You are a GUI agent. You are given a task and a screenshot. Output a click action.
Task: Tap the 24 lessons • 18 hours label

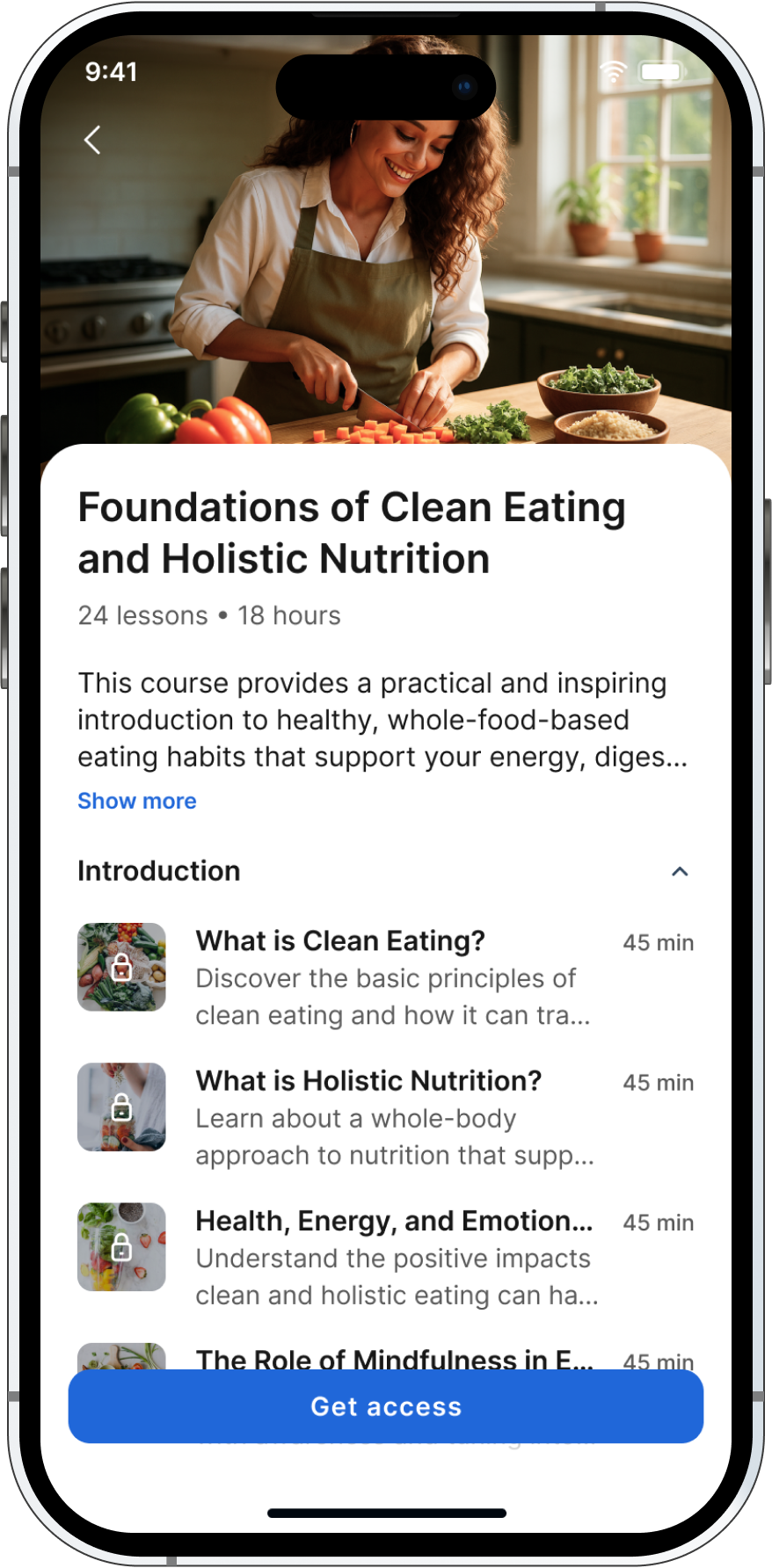pyautogui.click(x=208, y=615)
